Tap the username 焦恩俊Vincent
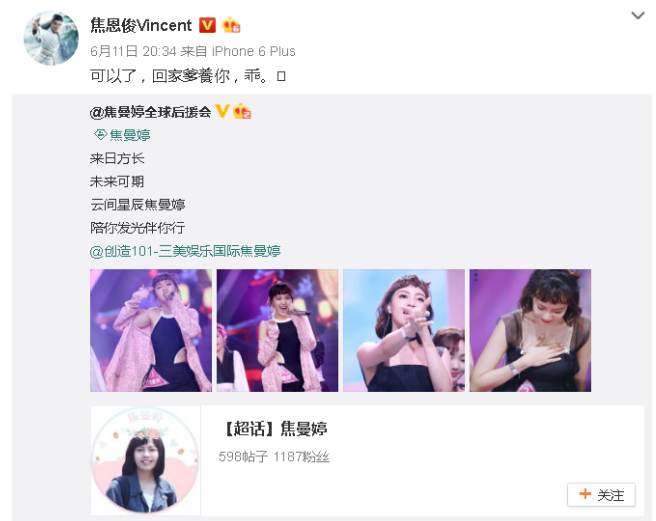The width and height of the screenshot is (656, 521). [x=141, y=25]
